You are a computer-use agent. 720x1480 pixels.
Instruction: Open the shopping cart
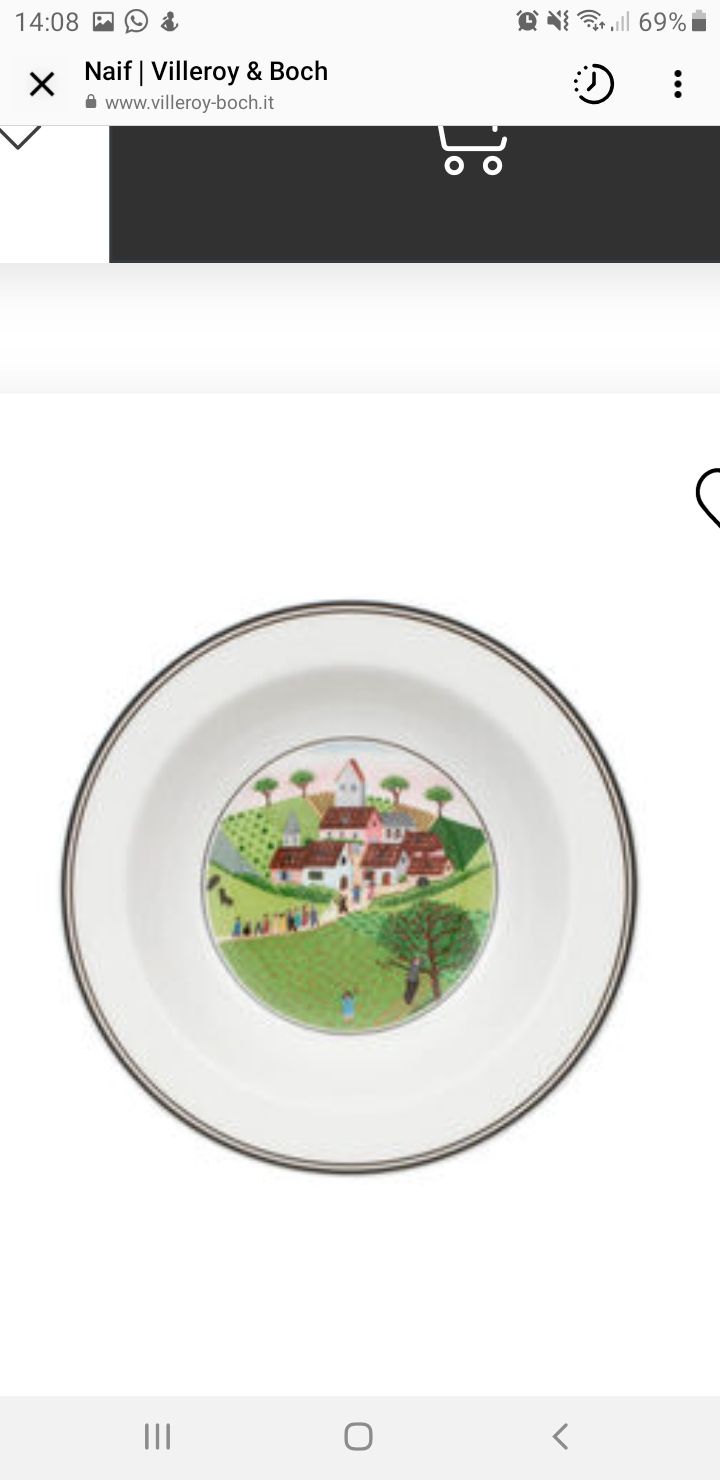point(473,151)
